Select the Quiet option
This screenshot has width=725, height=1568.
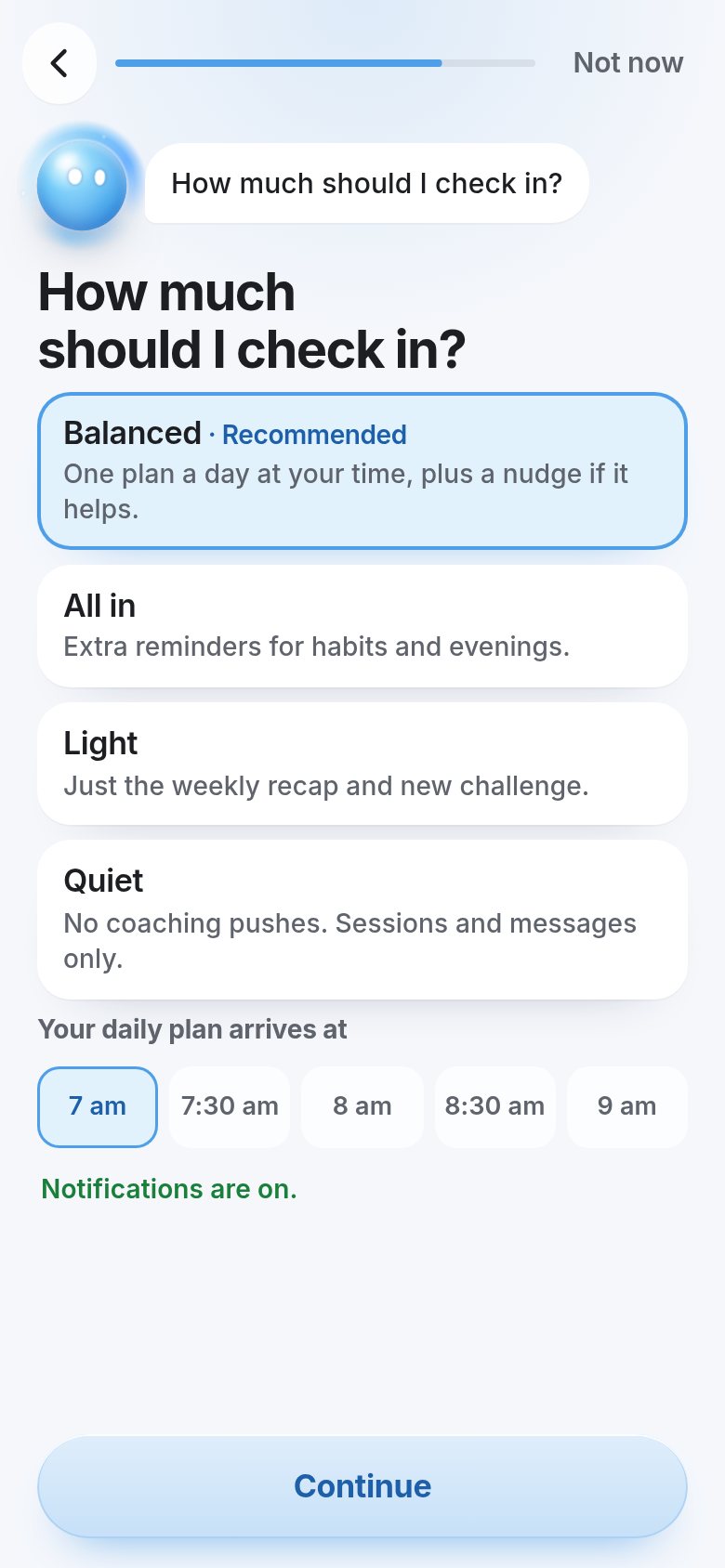tap(362, 920)
